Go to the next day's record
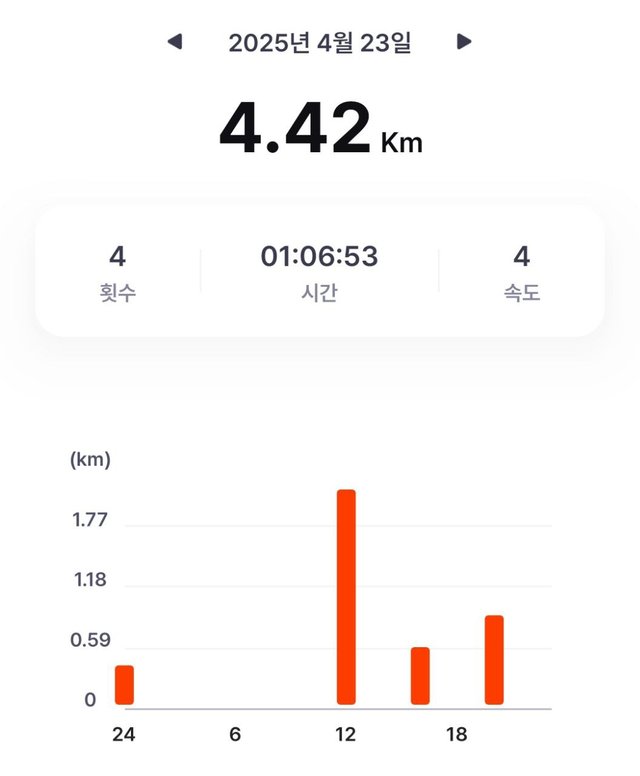640x776 pixels. pyautogui.click(x=464, y=42)
